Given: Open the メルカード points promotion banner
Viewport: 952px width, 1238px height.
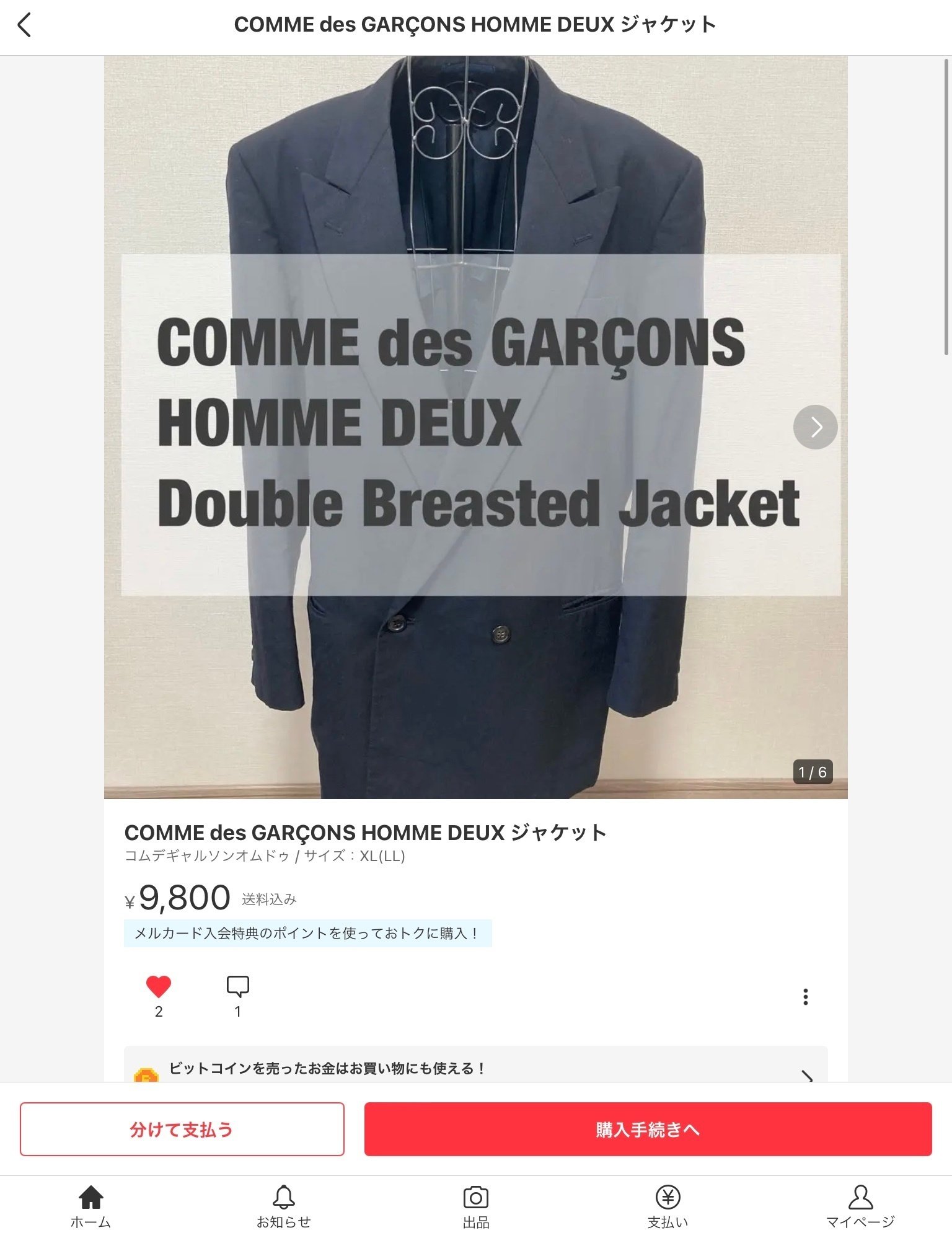Looking at the screenshot, I should [307, 934].
